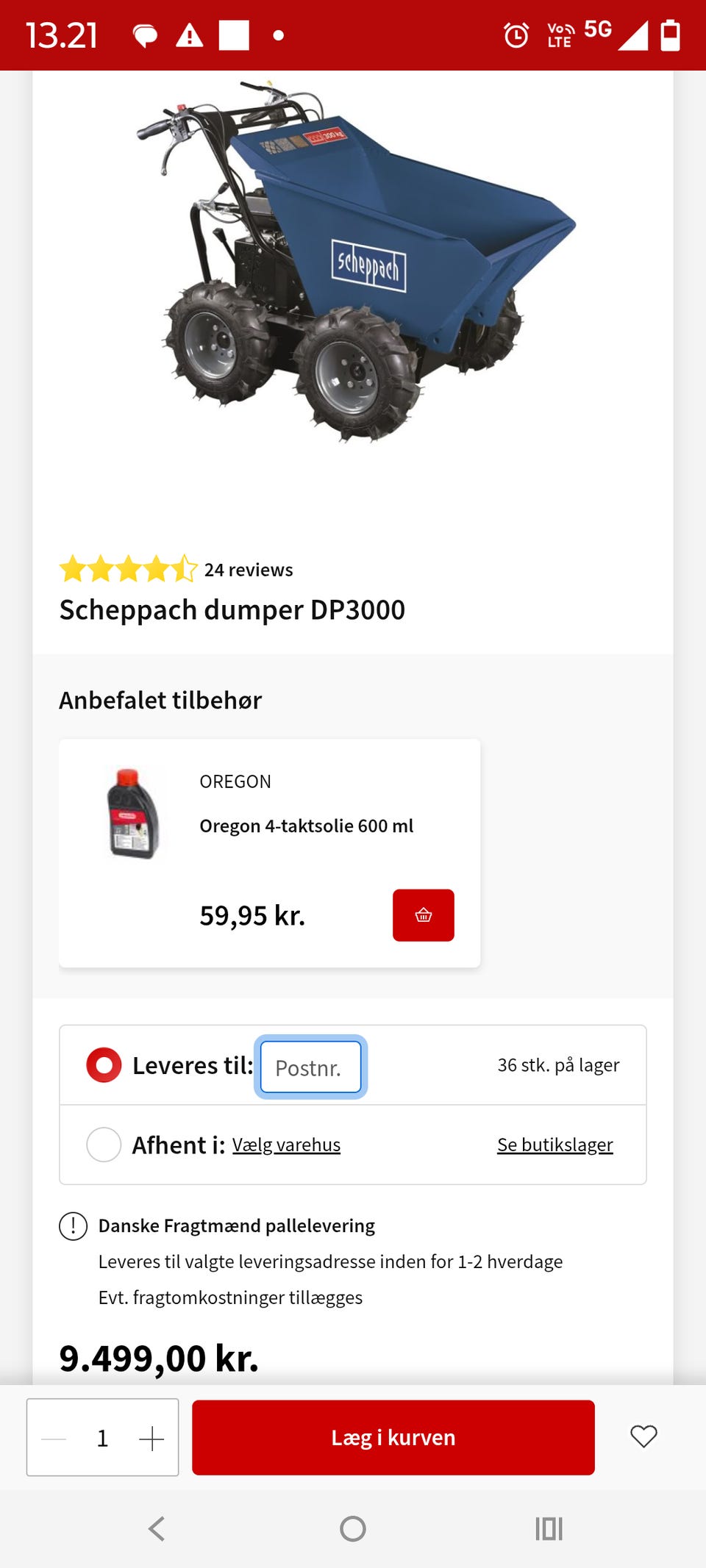Image resolution: width=706 pixels, height=1568 pixels.
Task: View the Scheppach dumper product image
Action: pyautogui.click(x=353, y=265)
